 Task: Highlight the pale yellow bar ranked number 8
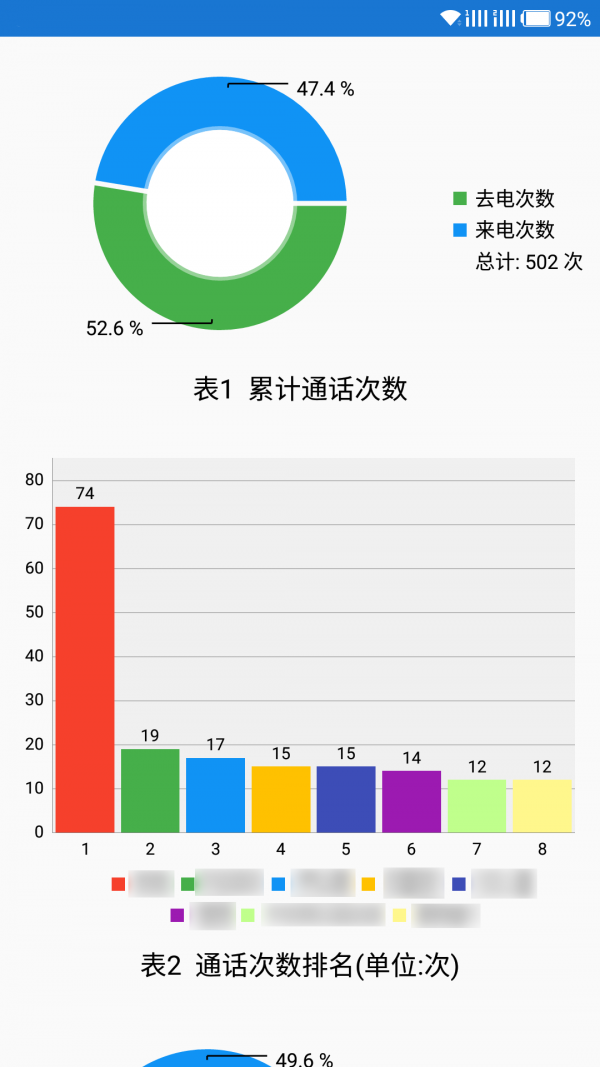542,806
